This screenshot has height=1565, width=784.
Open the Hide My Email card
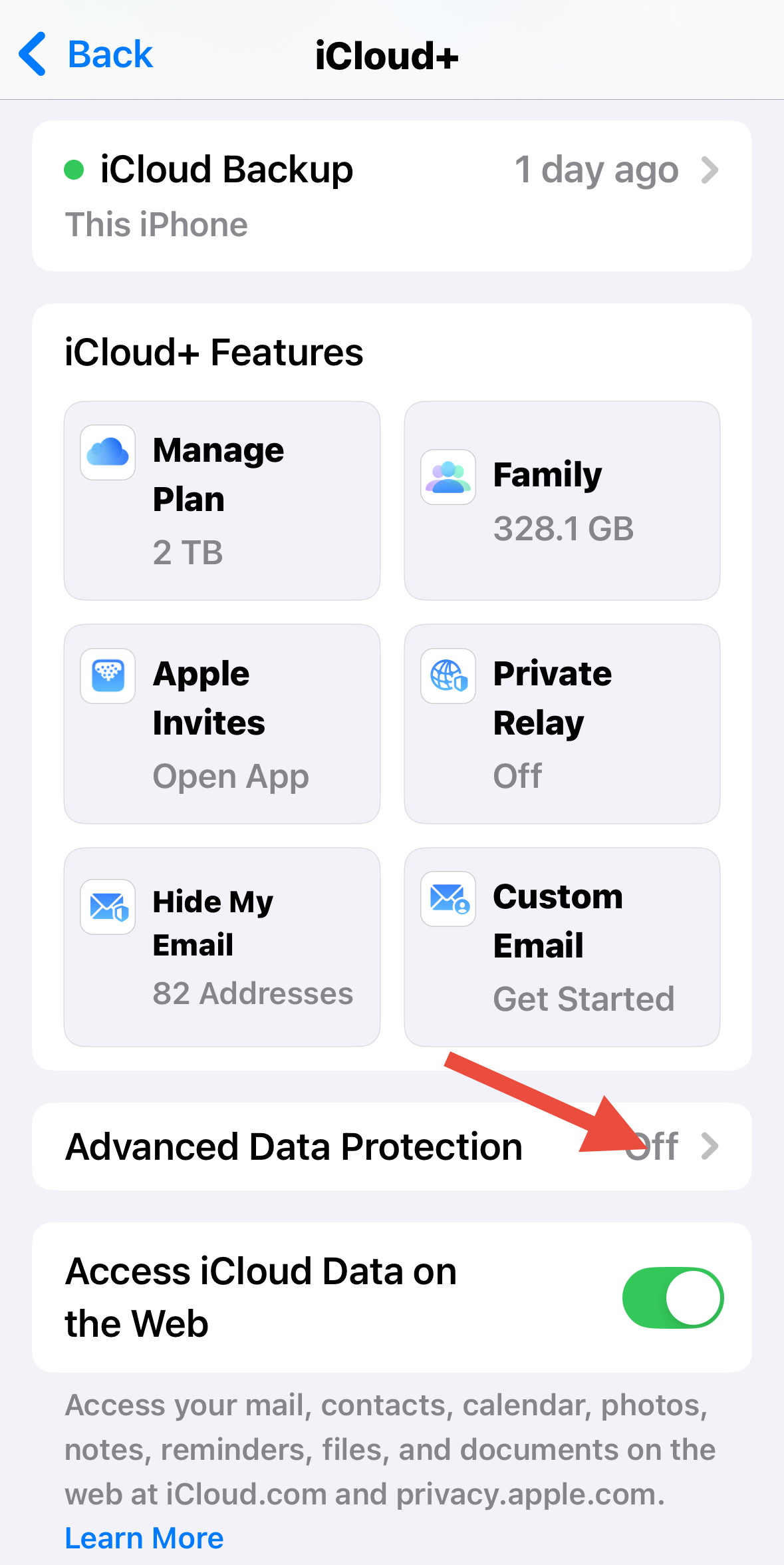click(x=222, y=946)
